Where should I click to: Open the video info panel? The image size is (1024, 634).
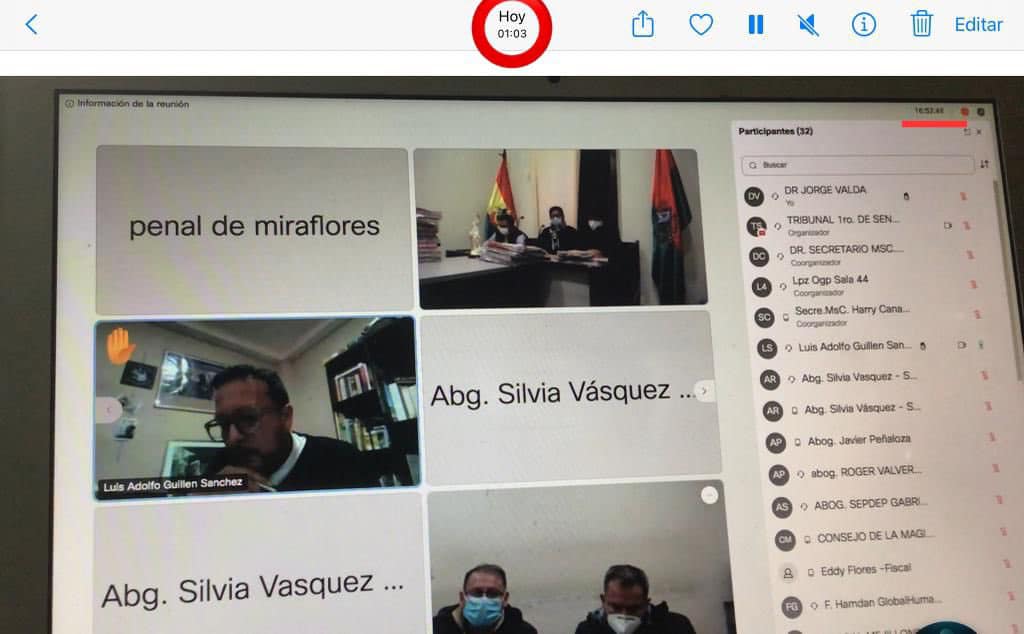click(863, 25)
